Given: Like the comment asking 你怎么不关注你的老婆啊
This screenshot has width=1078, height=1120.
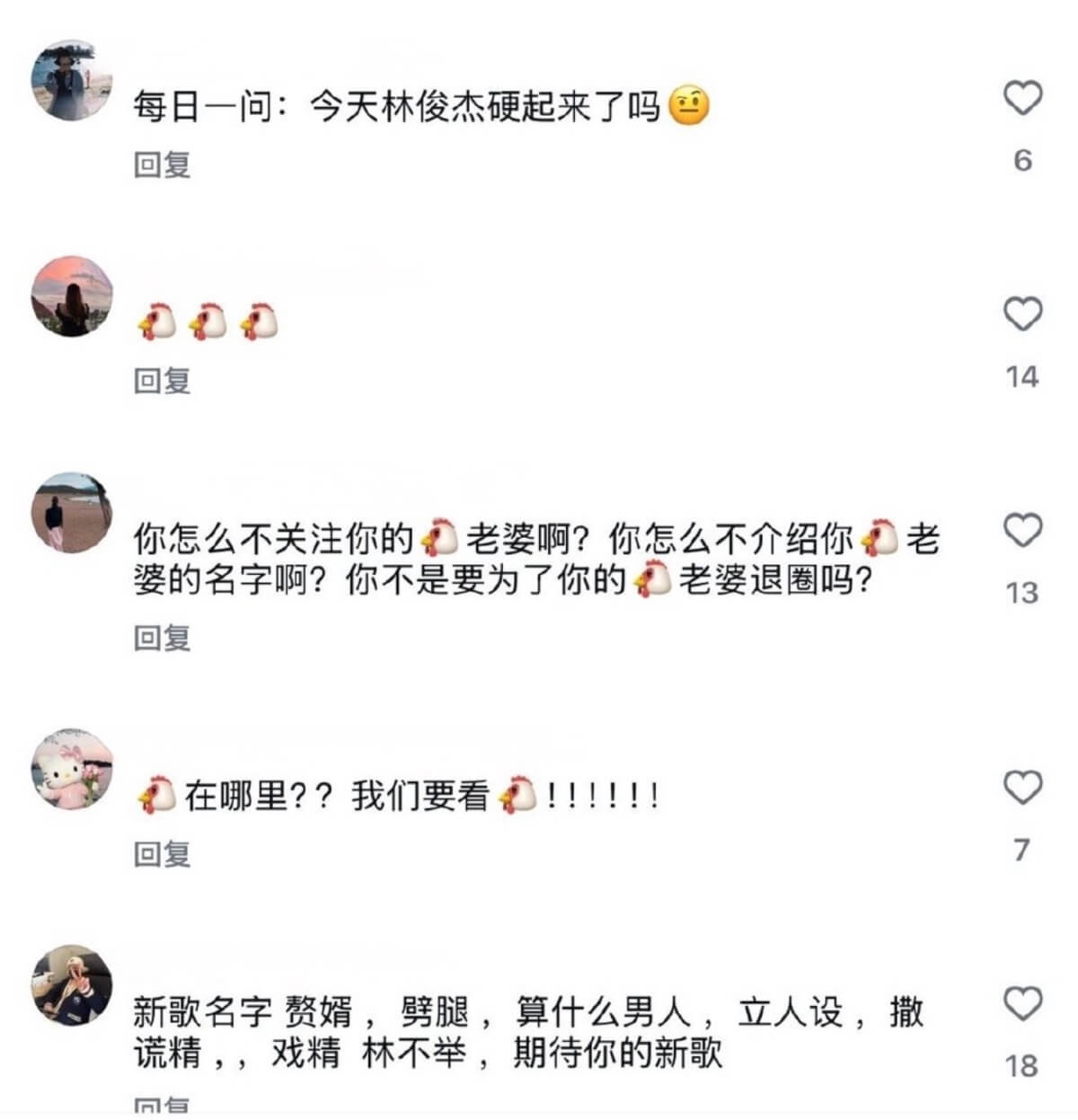Looking at the screenshot, I should [x=1021, y=531].
